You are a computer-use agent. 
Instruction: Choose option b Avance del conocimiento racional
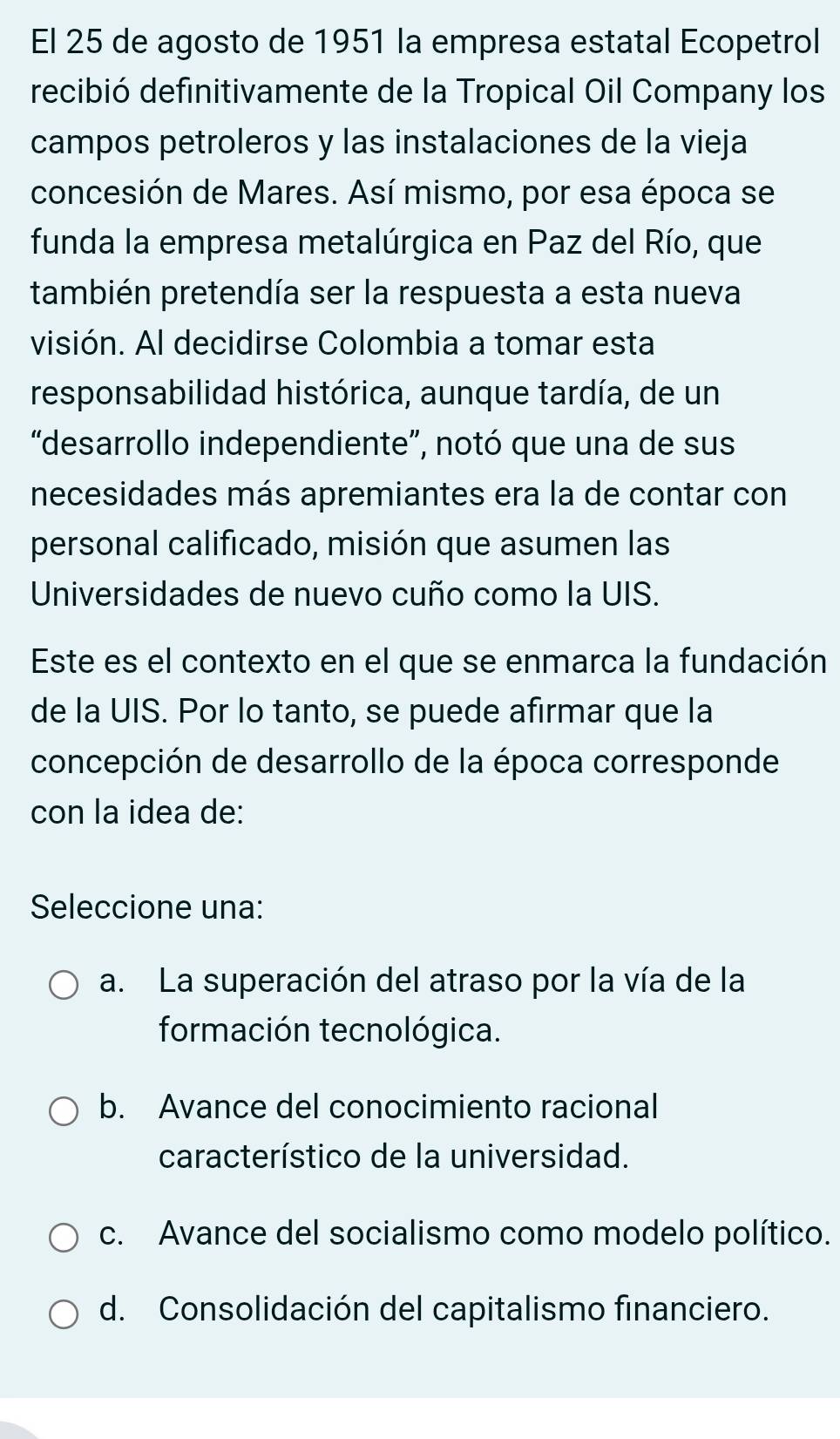pyautogui.click(x=63, y=1111)
